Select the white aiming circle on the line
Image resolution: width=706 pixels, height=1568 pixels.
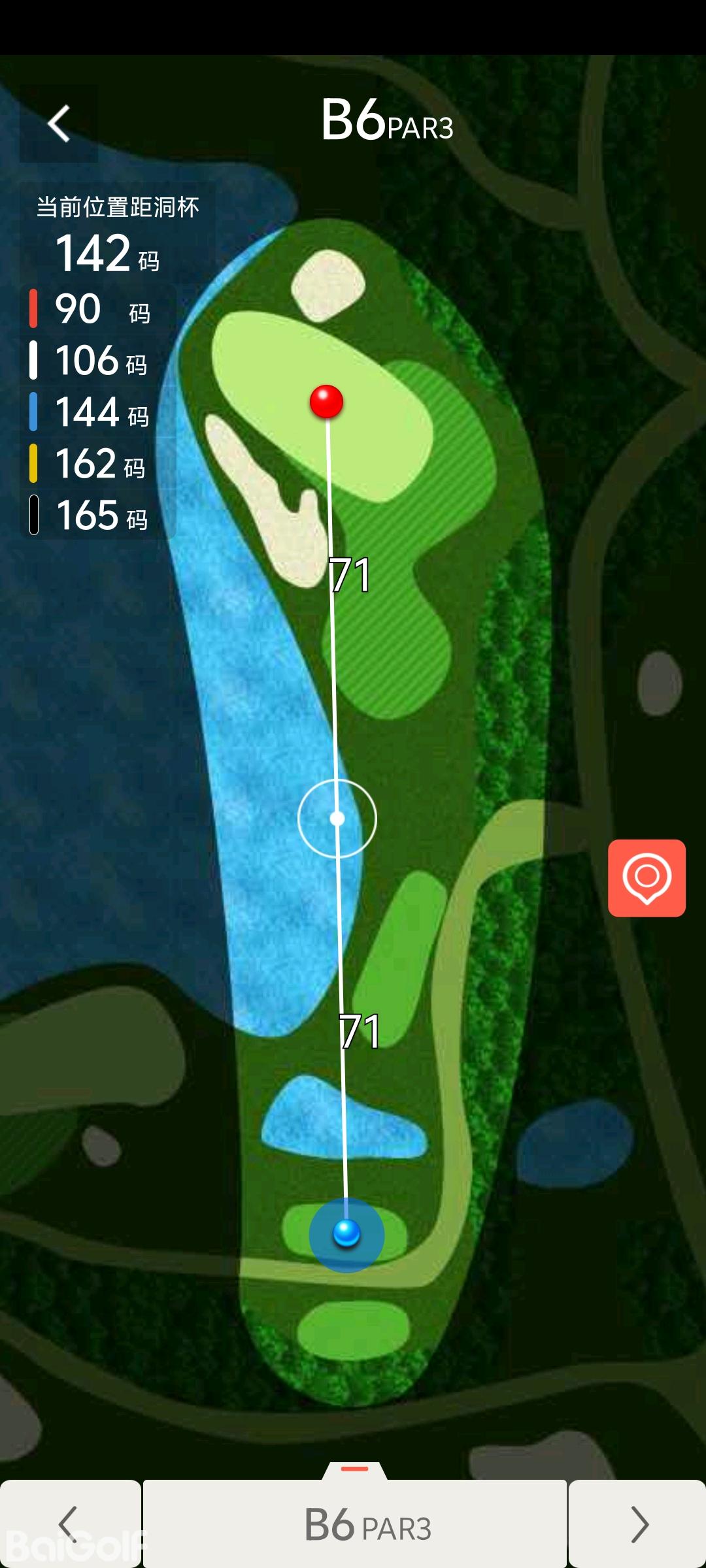point(337,818)
